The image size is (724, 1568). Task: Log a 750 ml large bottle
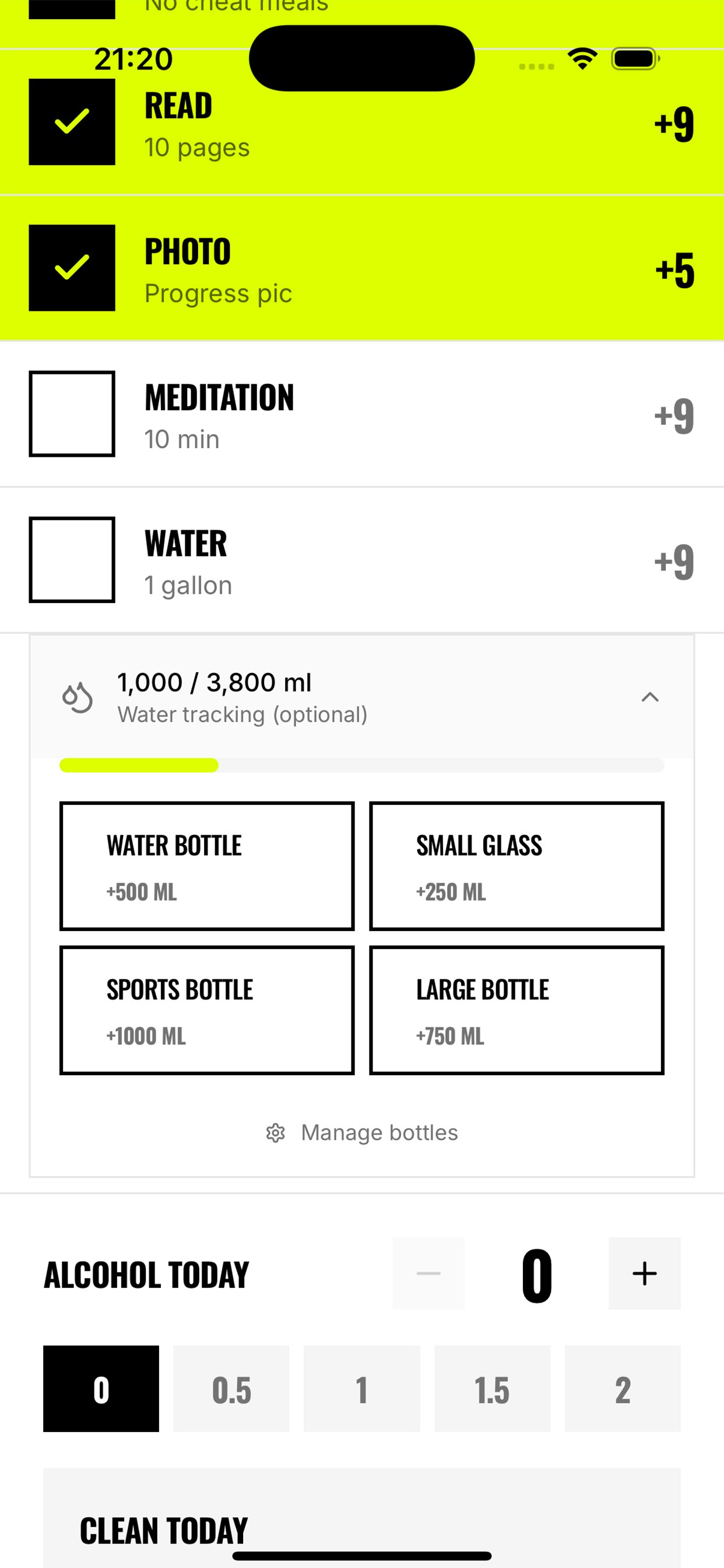[x=516, y=1010]
